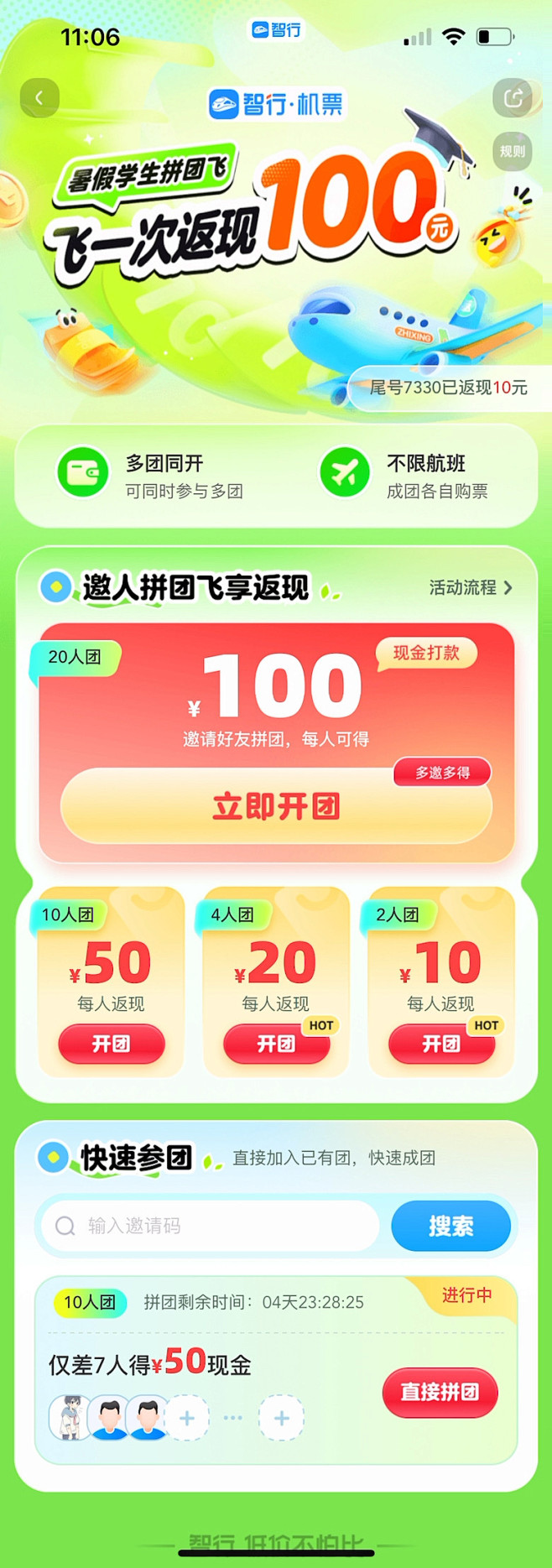The width and height of the screenshot is (552, 1568).
Task: Start the 2人团 ¥10 group
Action: tap(441, 1044)
